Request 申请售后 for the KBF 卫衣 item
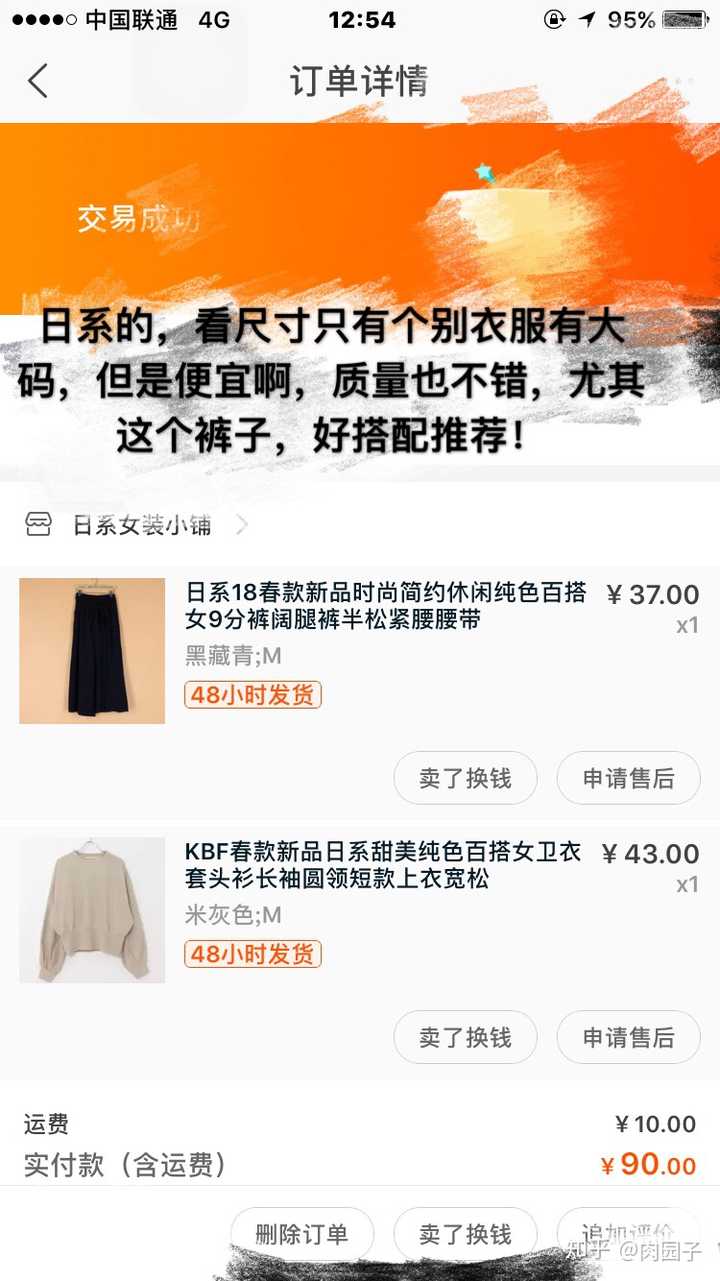Screen dimensions: 720x1281 pos(628,1037)
